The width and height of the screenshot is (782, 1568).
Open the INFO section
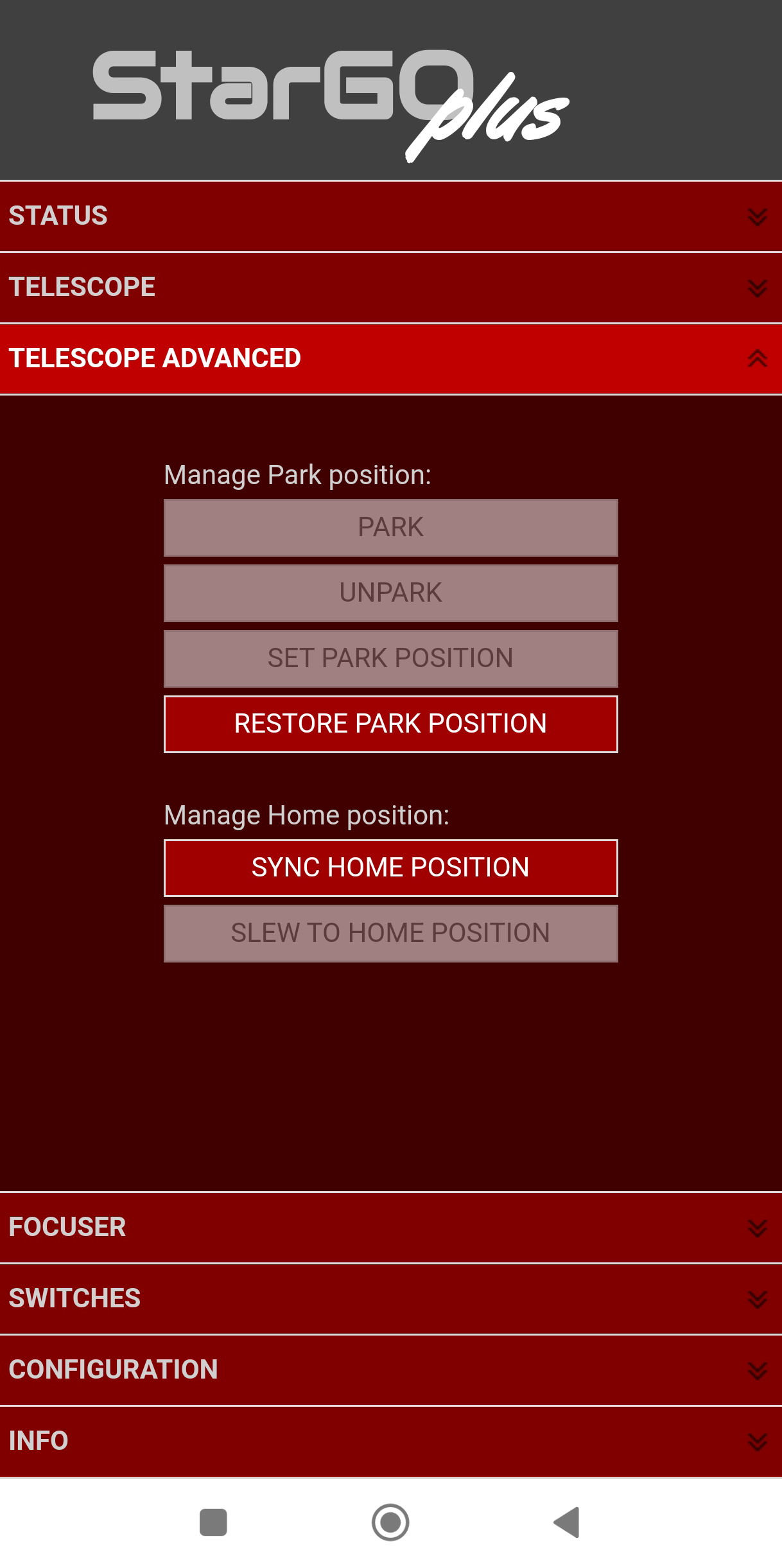[391, 1442]
